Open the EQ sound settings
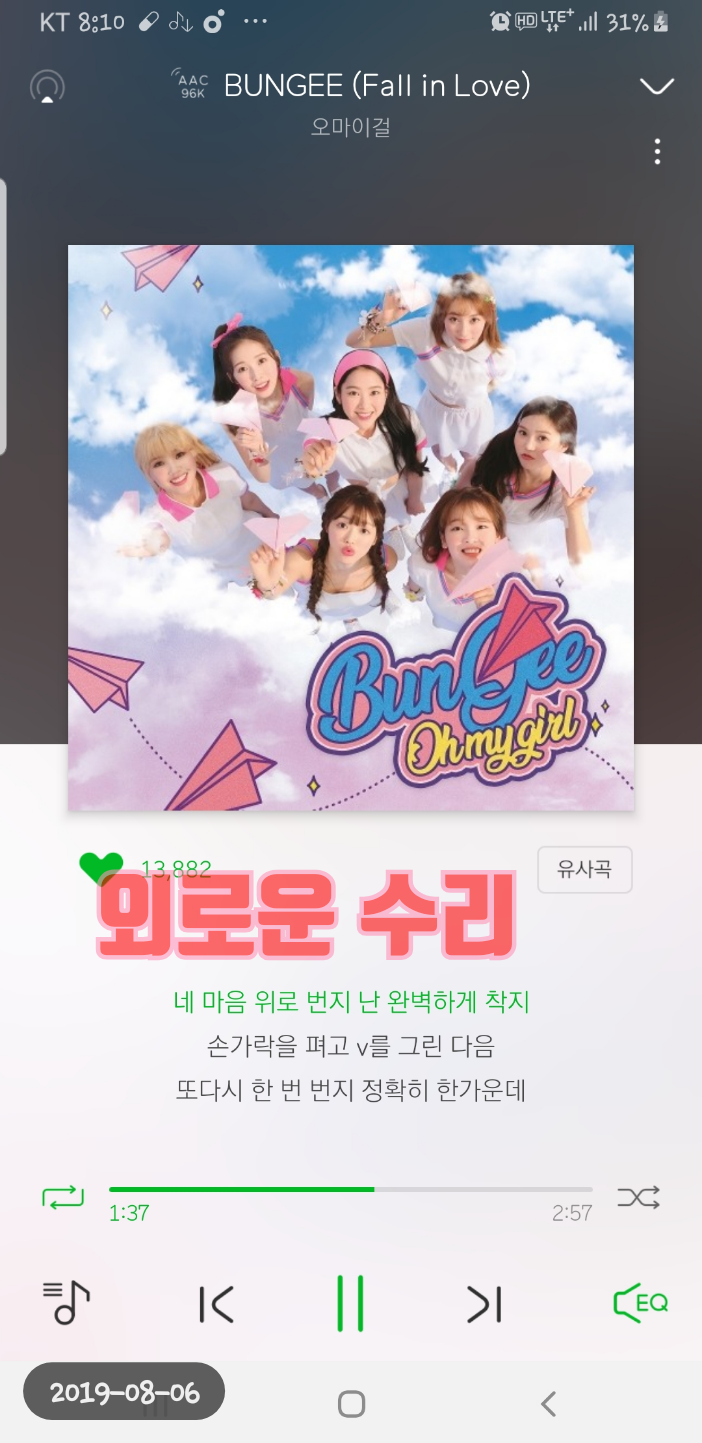Screen dimensions: 702x1443 [x=639, y=1303]
